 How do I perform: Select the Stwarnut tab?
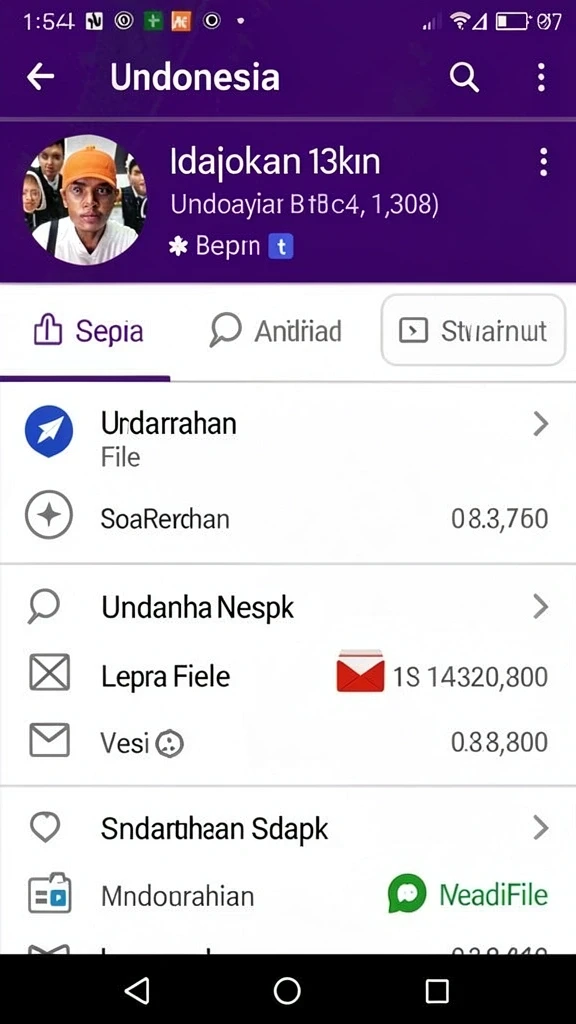[x=473, y=330]
